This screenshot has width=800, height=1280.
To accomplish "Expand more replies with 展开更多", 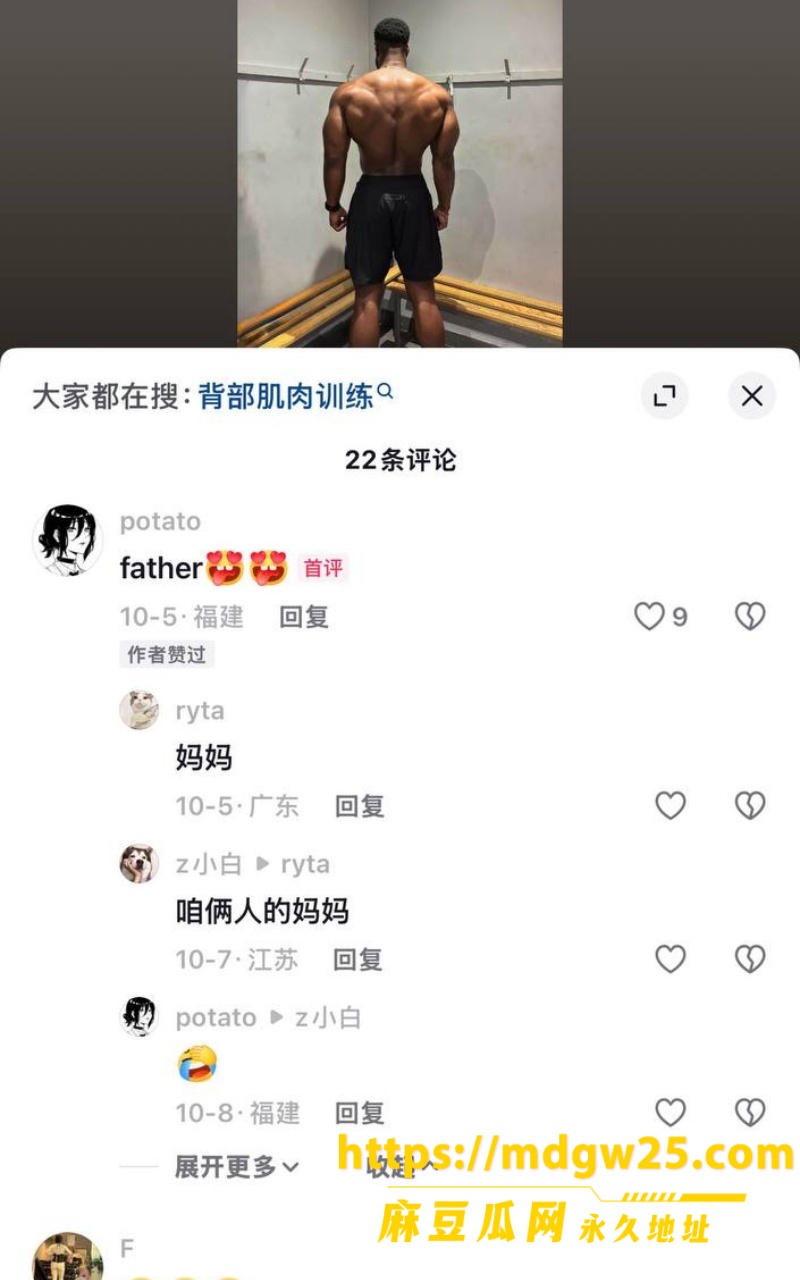I will coord(237,1166).
